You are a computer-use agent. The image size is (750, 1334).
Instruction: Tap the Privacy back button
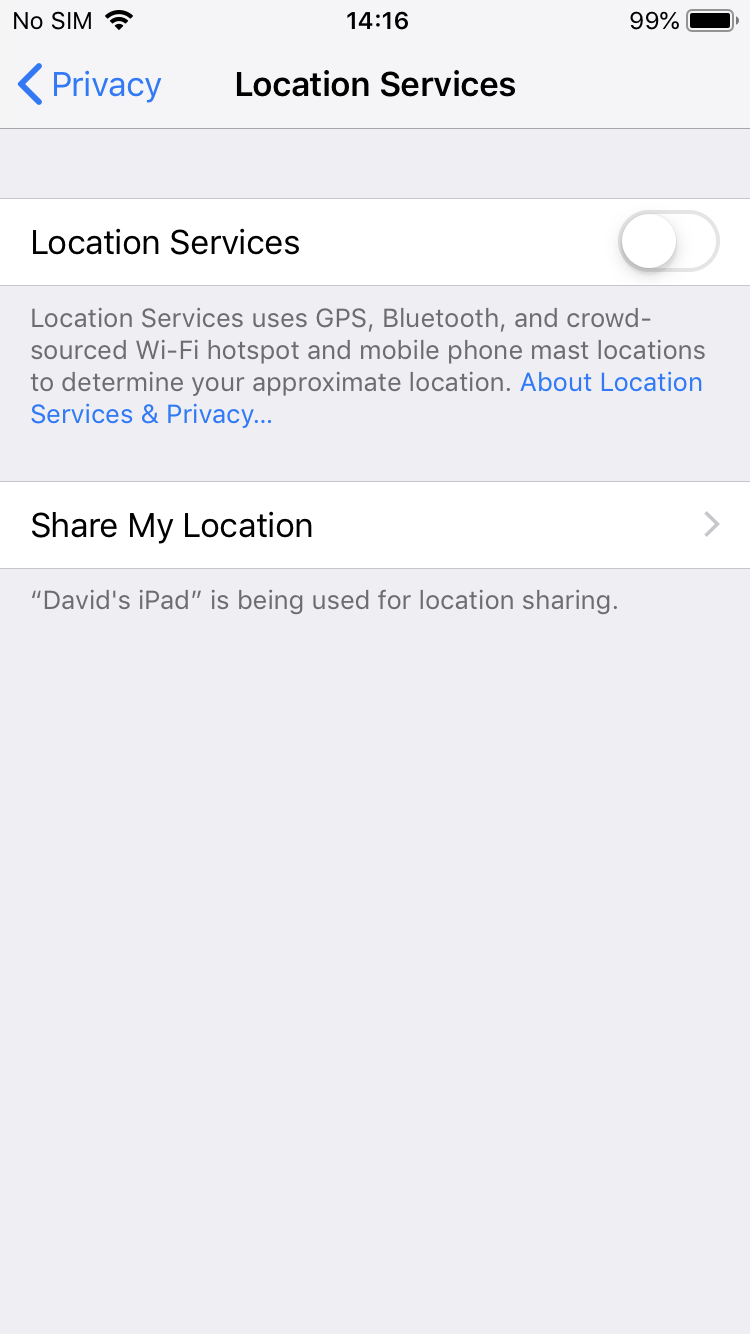tap(88, 85)
